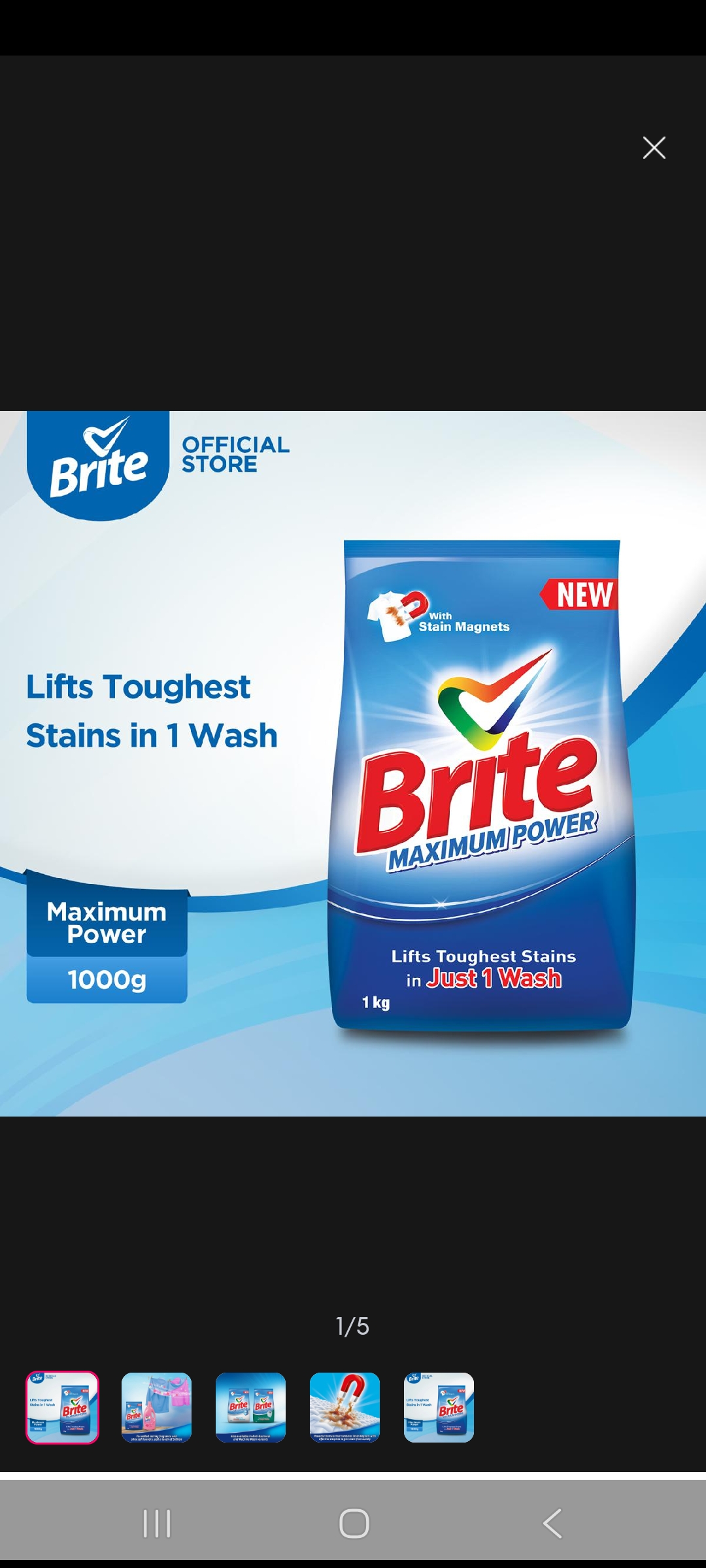Close the image gallery viewer
This screenshot has width=706, height=1568.
tap(654, 148)
